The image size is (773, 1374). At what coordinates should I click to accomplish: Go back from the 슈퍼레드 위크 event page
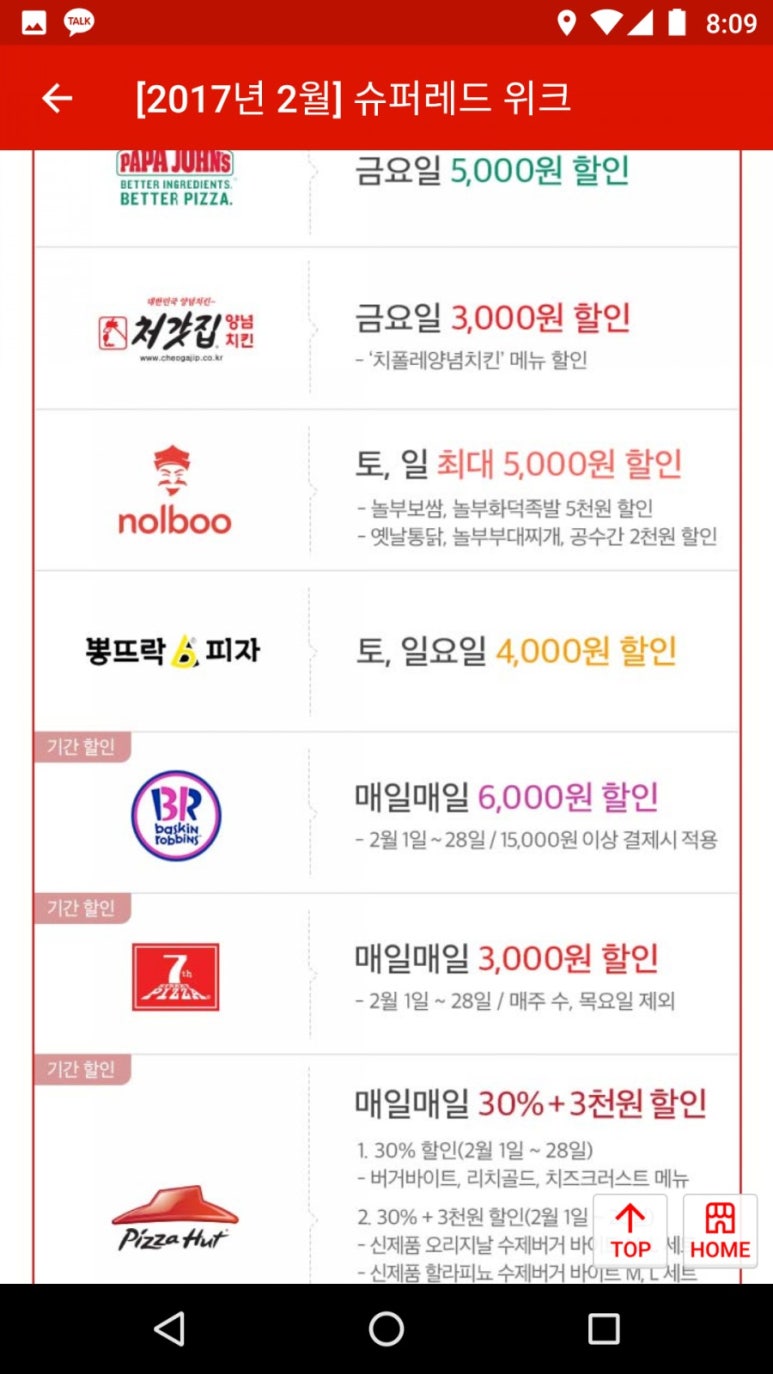(x=57, y=98)
